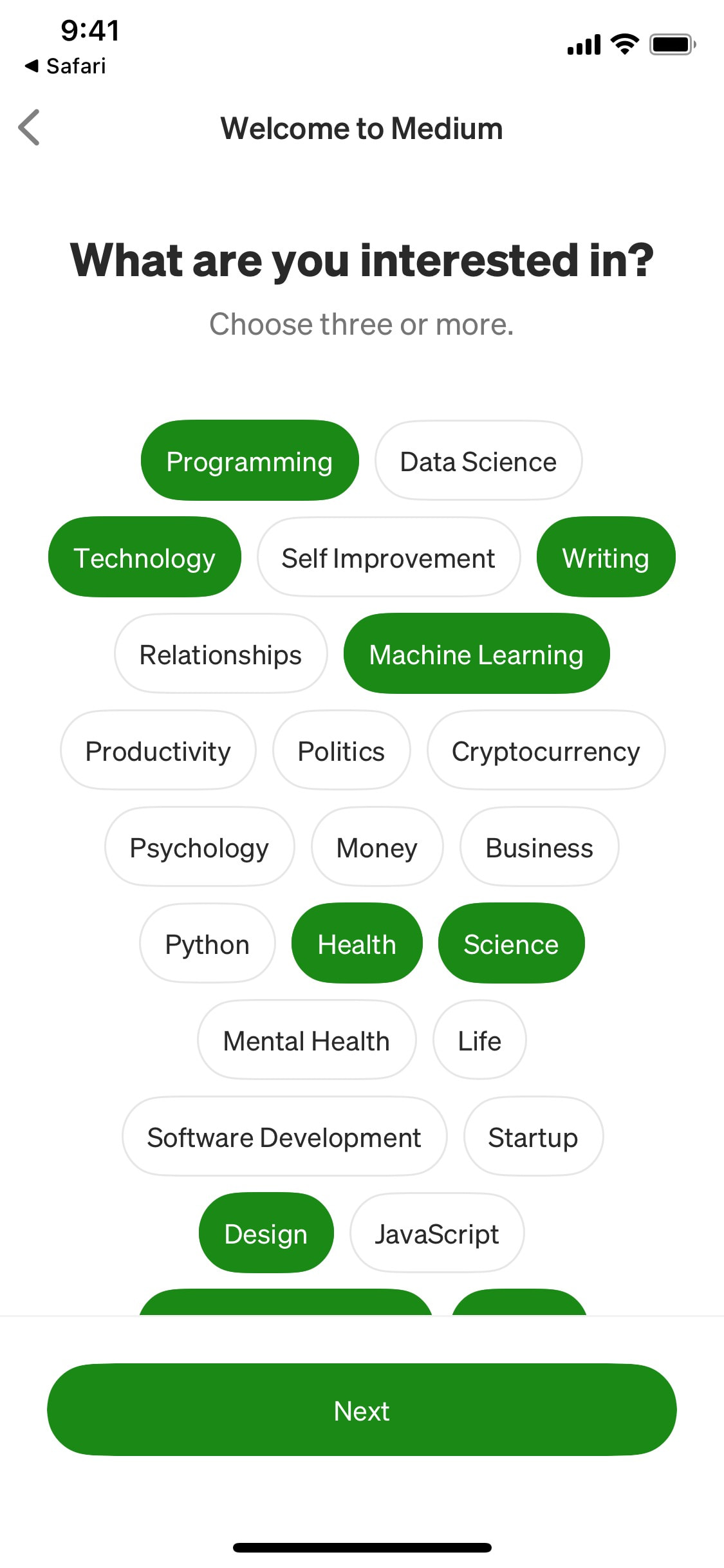Tap the Next button
This screenshot has height=1568, width=724.
tap(362, 1410)
